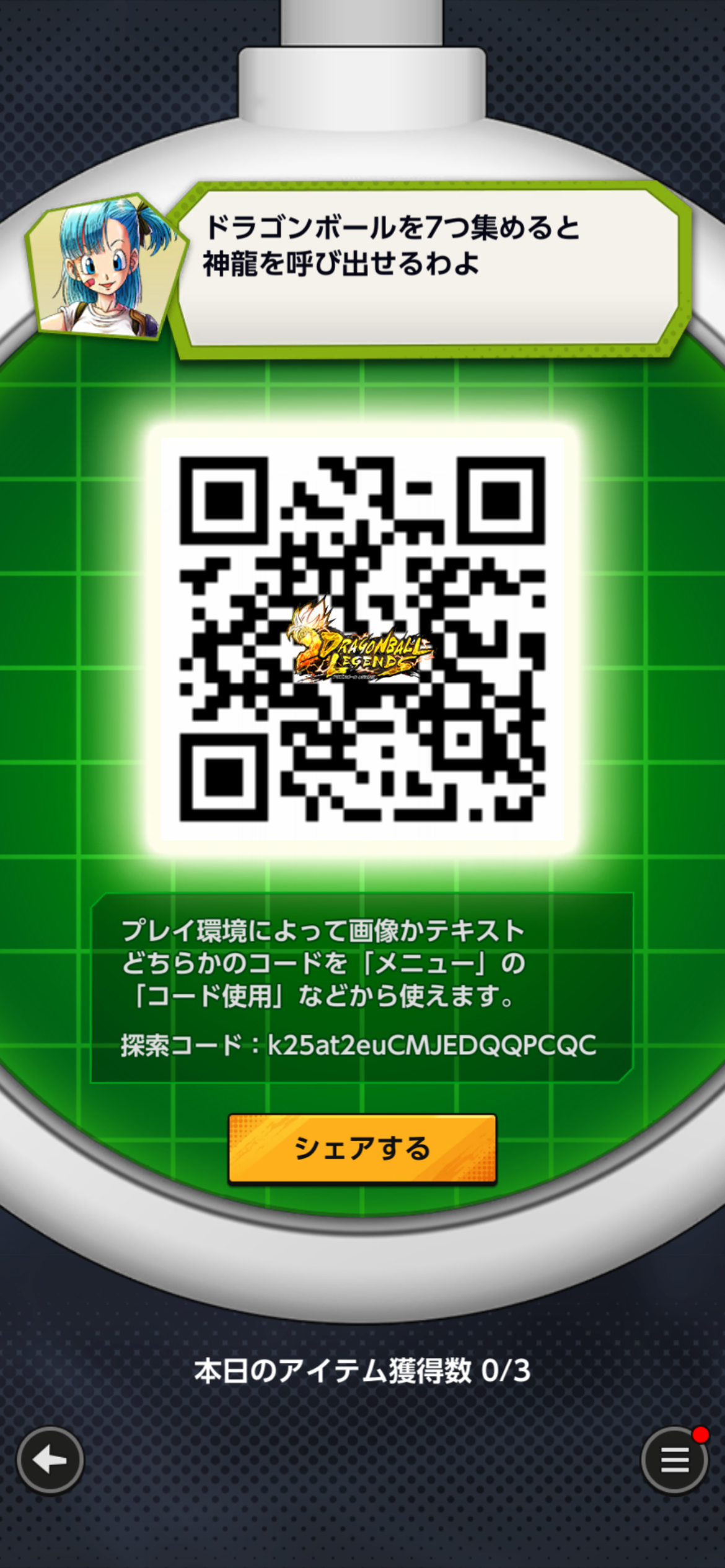Open the hamburger menu button
Screen dimensions: 725x1568
[x=675, y=1460]
